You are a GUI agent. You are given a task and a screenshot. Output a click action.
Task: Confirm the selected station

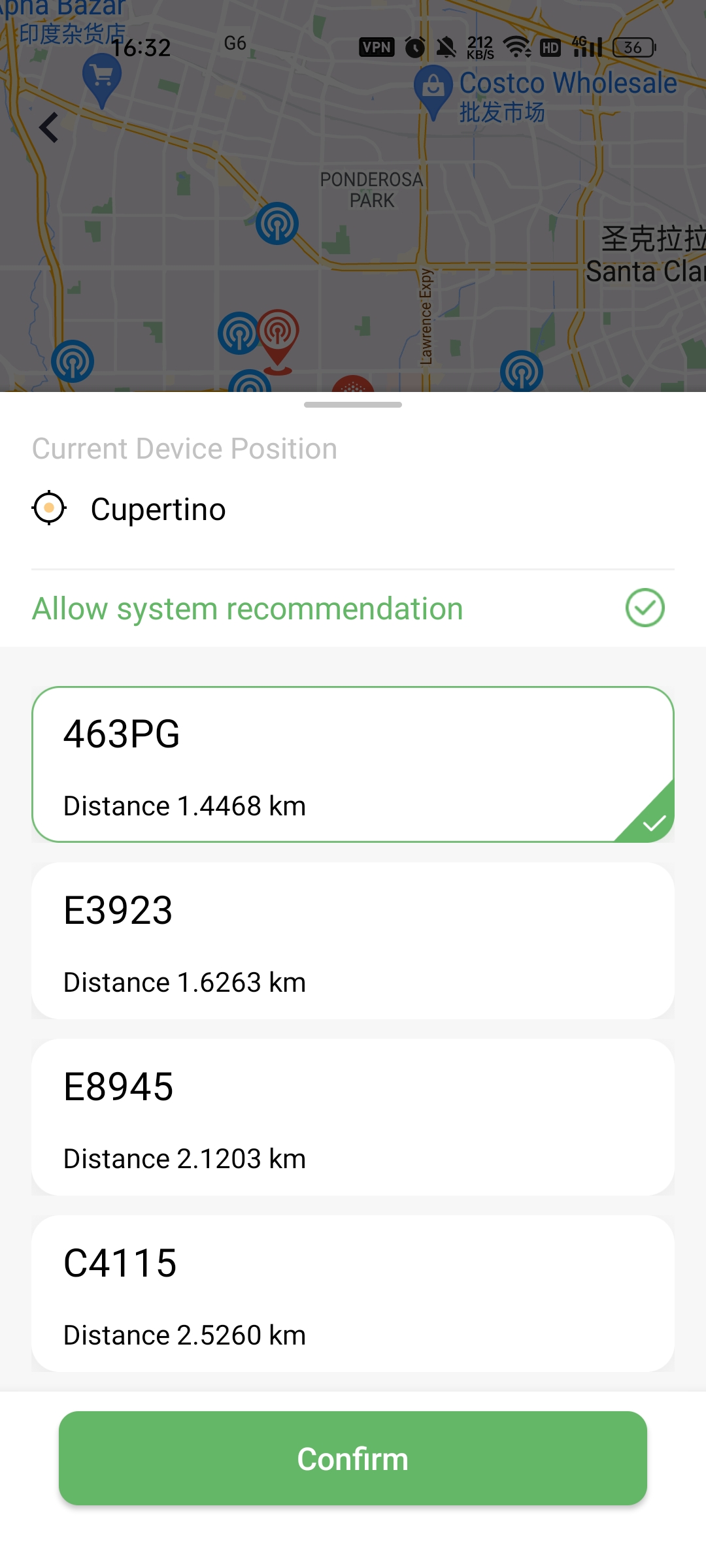(x=353, y=1458)
